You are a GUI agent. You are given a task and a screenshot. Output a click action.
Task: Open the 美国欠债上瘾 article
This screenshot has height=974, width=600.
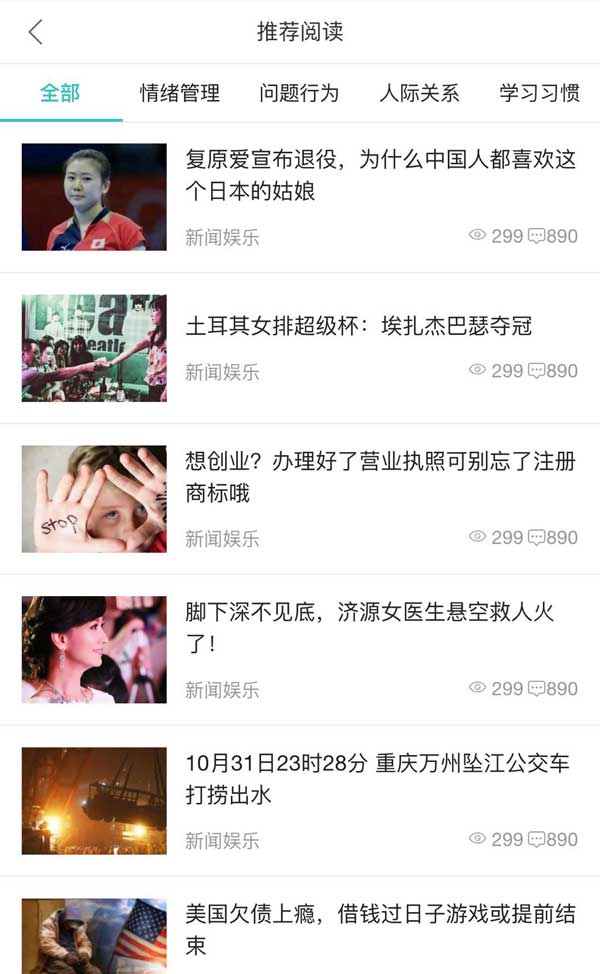pyautogui.click(x=380, y=929)
